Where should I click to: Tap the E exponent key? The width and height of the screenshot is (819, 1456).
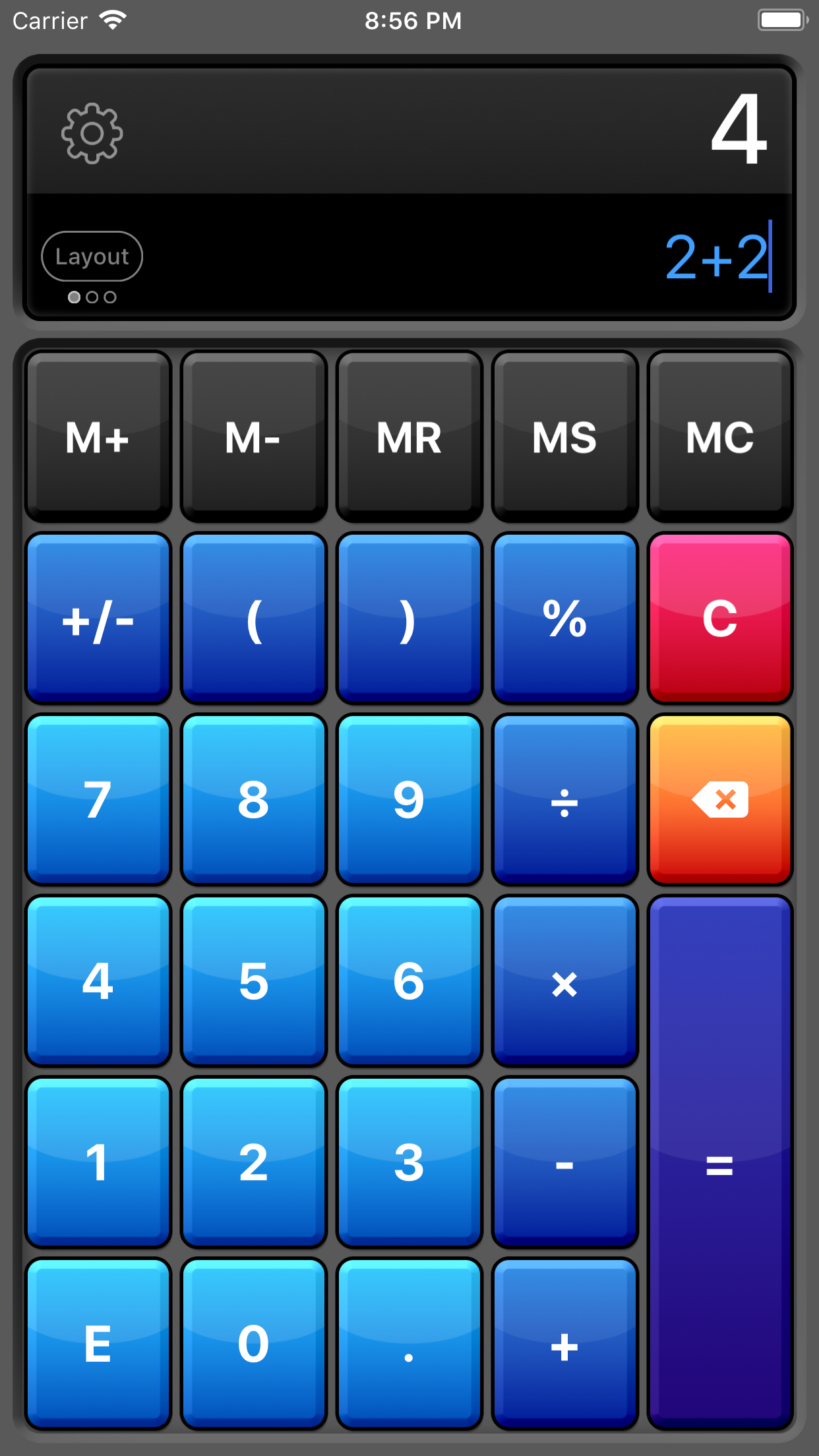(98, 1344)
